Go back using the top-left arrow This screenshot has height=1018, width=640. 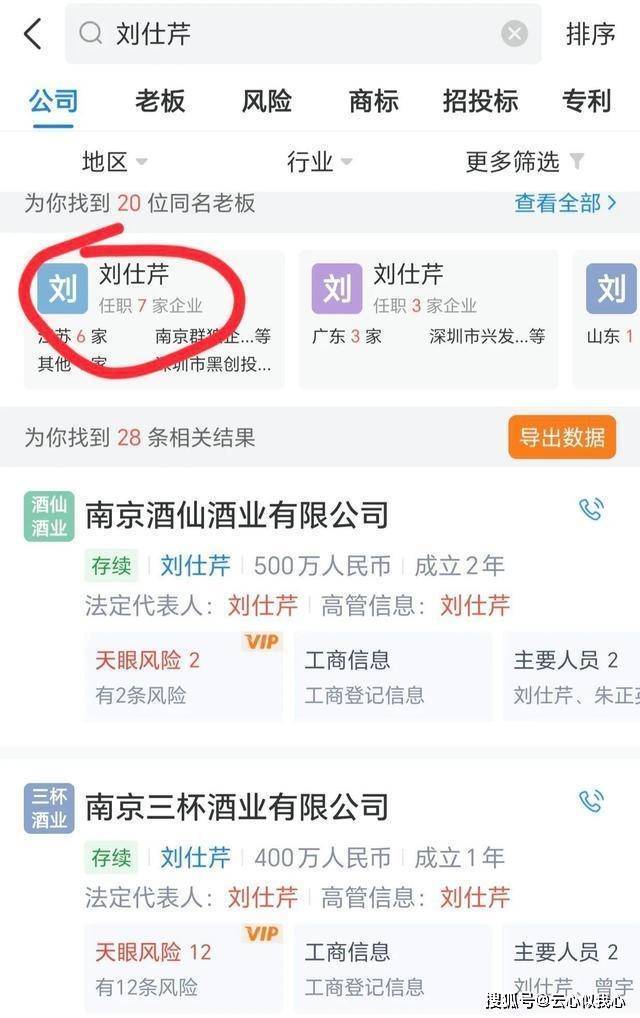33,34
